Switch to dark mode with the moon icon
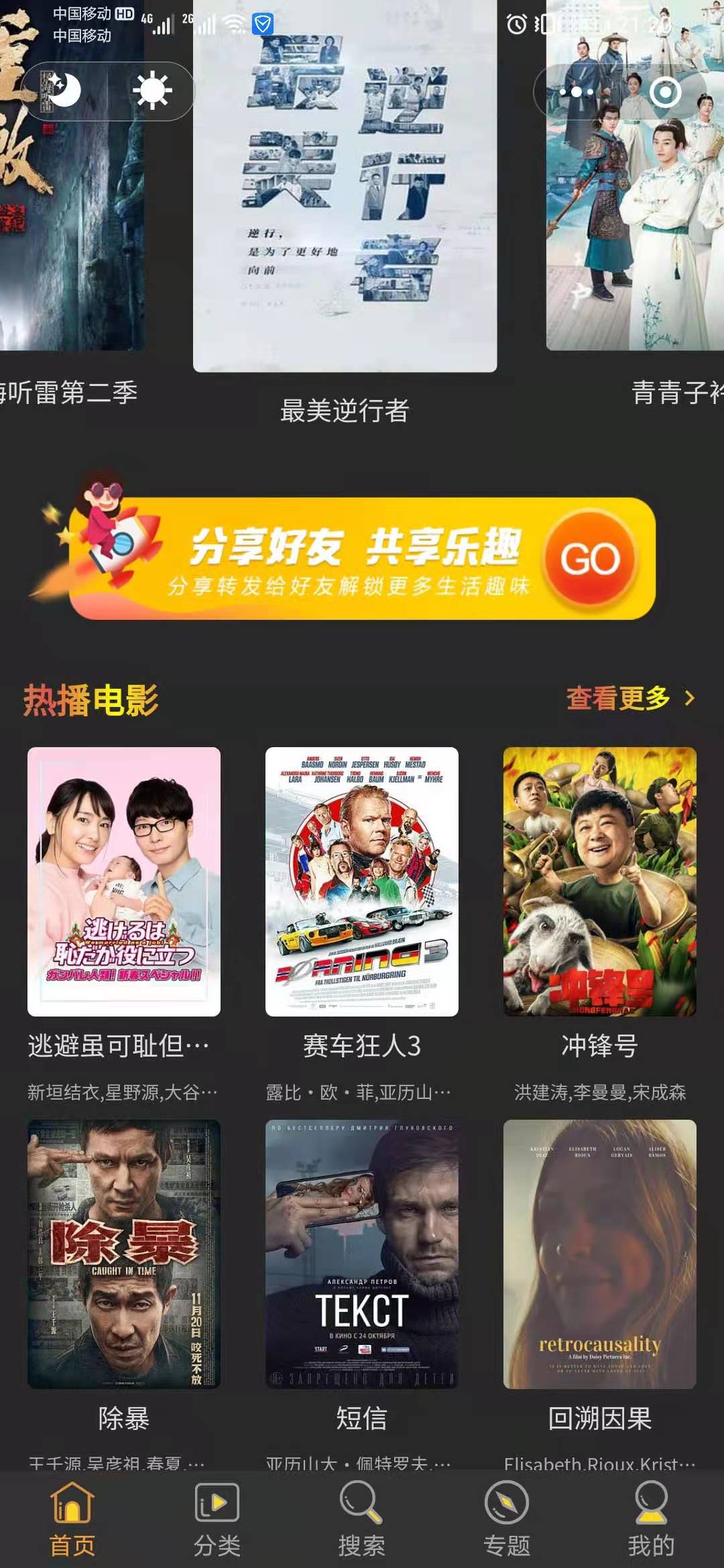 pyautogui.click(x=64, y=90)
